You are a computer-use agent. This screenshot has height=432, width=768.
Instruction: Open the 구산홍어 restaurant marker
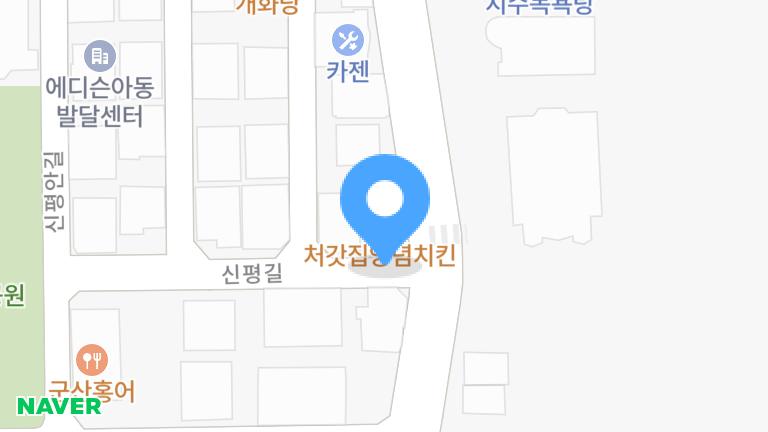click(92, 359)
